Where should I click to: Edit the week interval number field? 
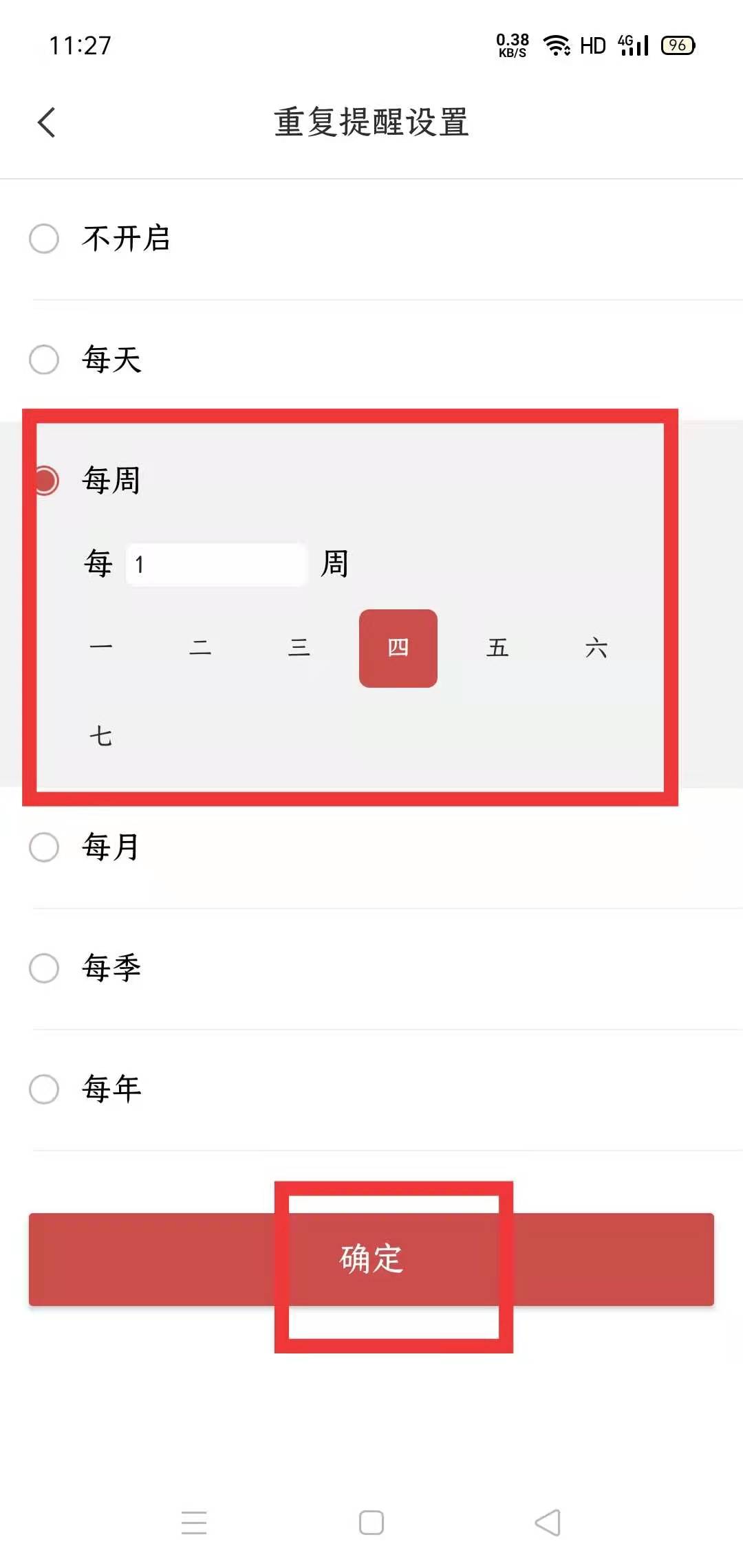216,565
